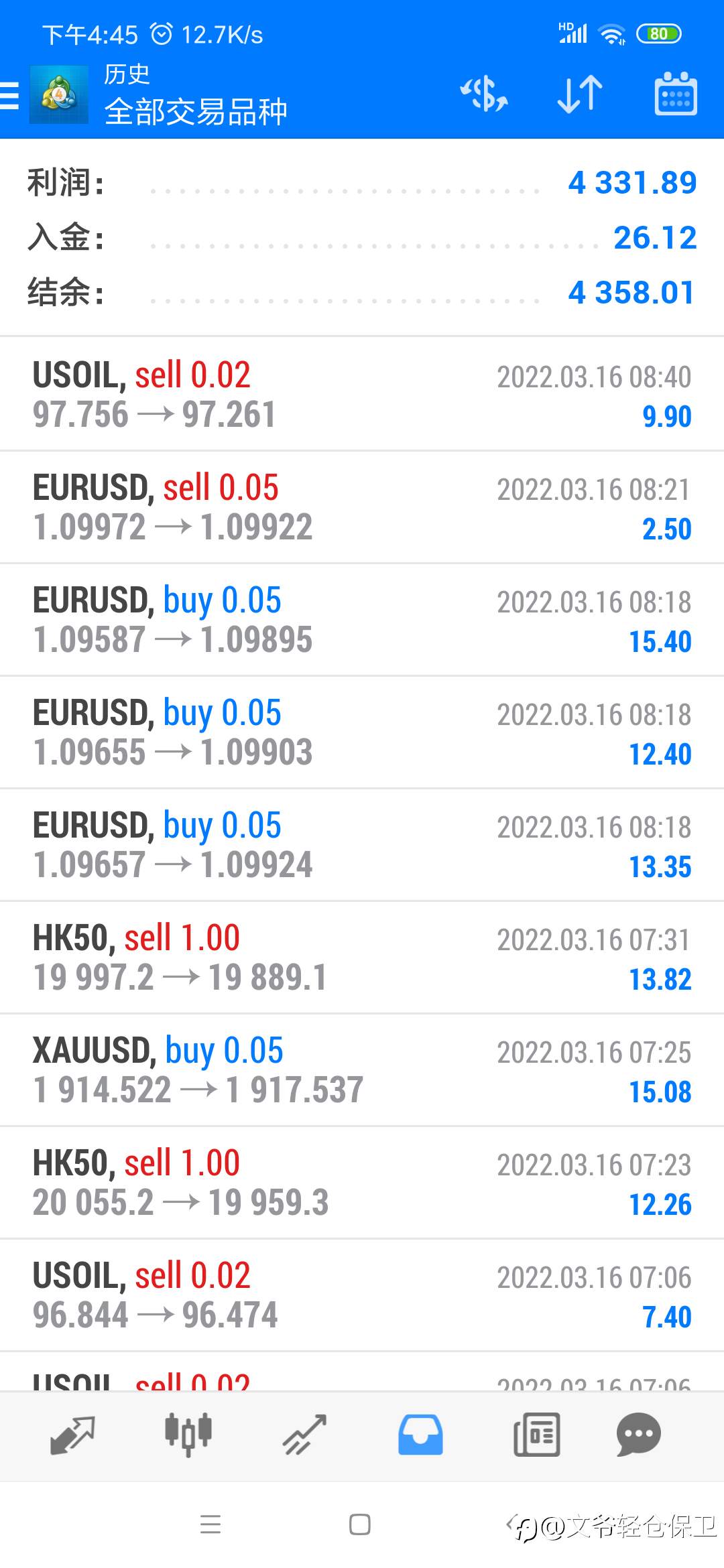
Task: Open HK50 sell trade closed at 07:31
Action: click(362, 958)
